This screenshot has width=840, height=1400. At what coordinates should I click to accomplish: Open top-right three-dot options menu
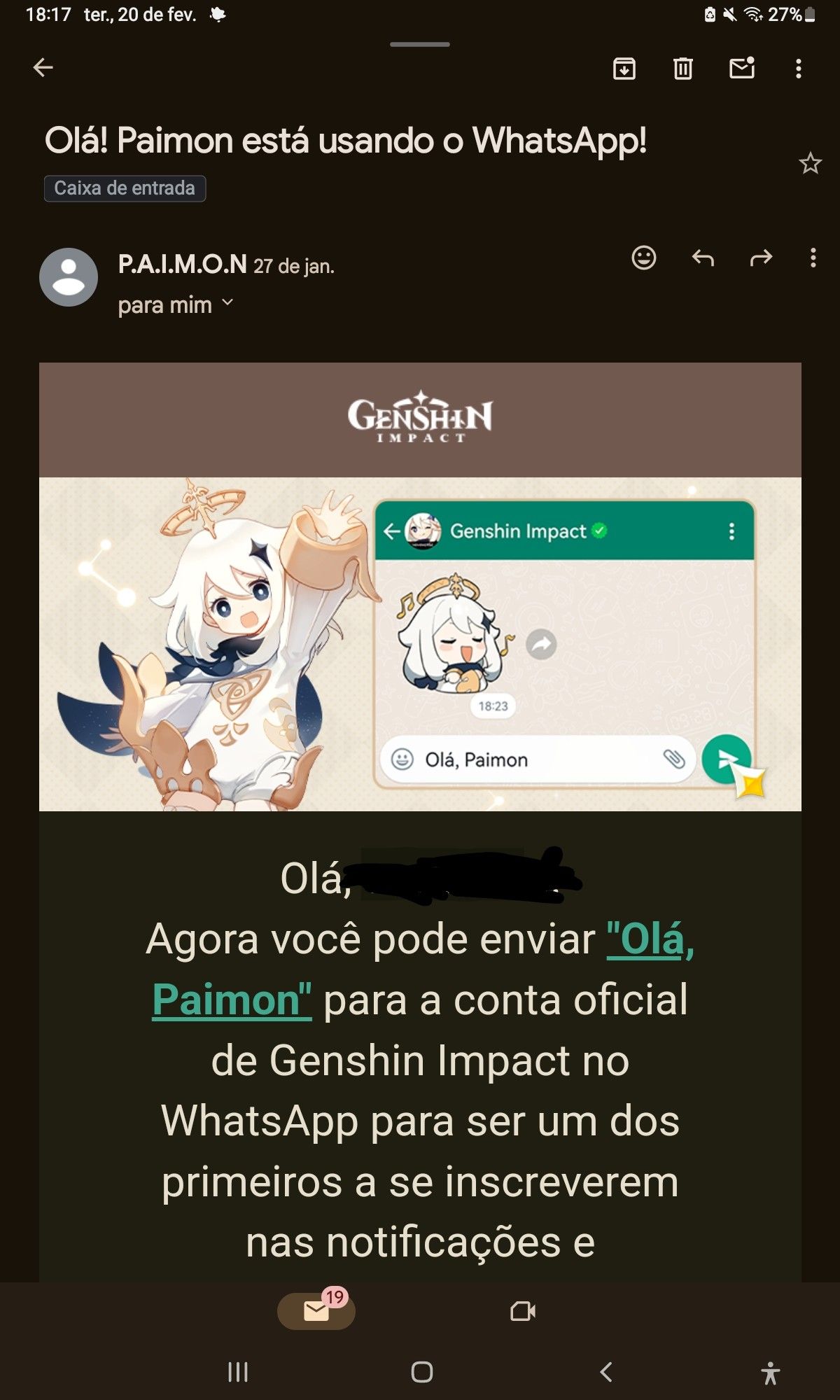pyautogui.click(x=798, y=68)
